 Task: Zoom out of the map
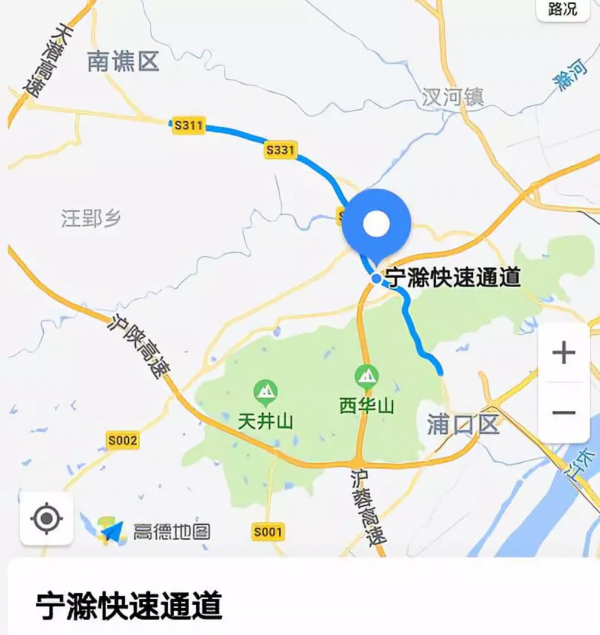(x=563, y=412)
